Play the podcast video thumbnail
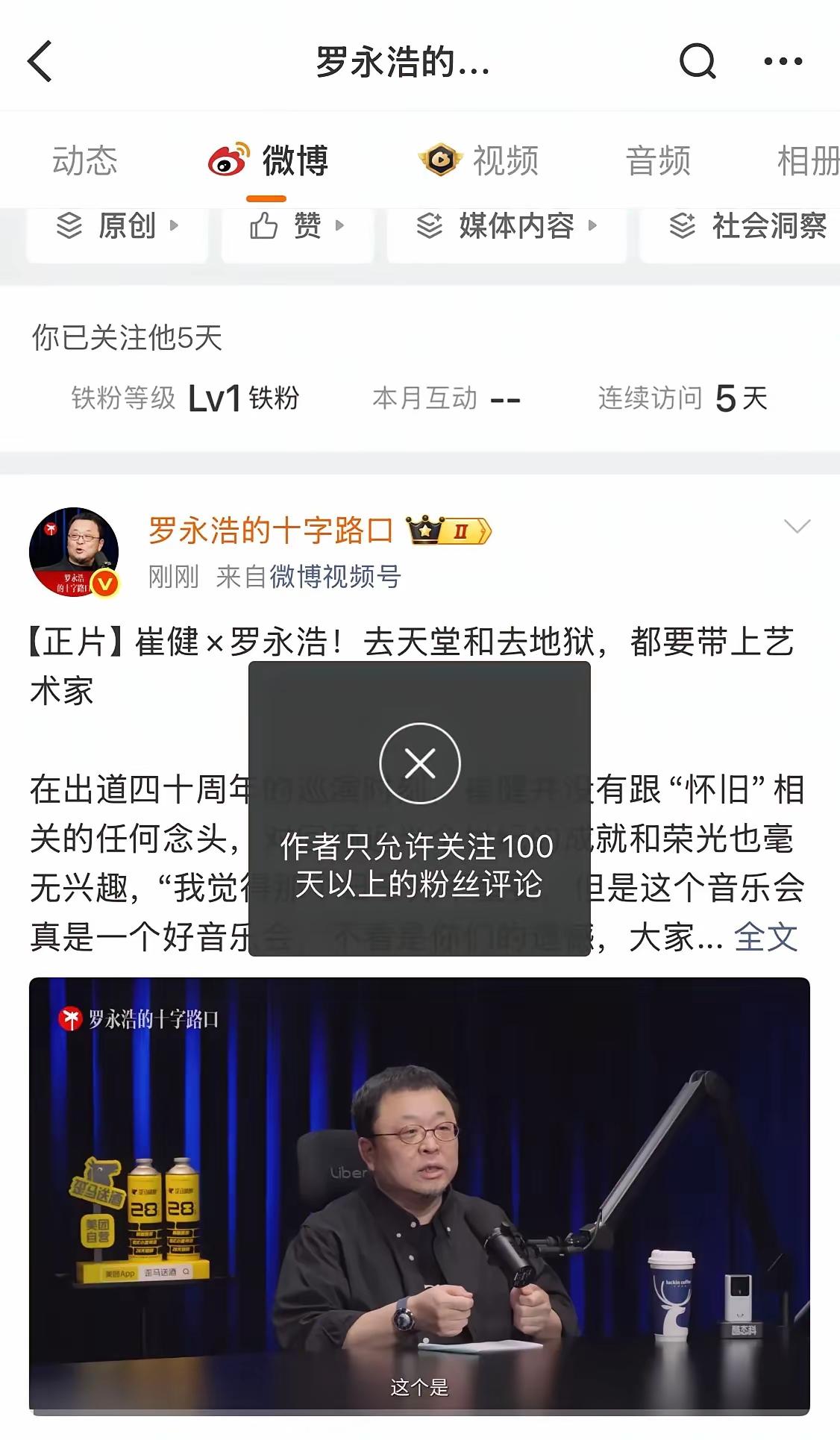Image resolution: width=840 pixels, height=1440 pixels. point(420,1194)
